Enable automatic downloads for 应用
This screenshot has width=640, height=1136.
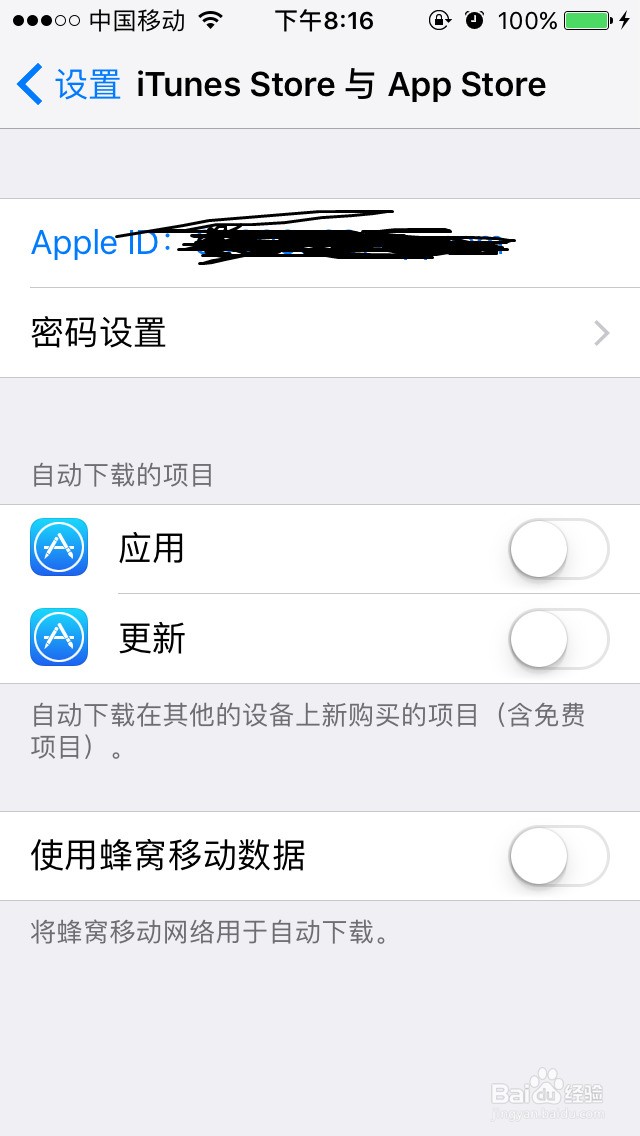(559, 549)
